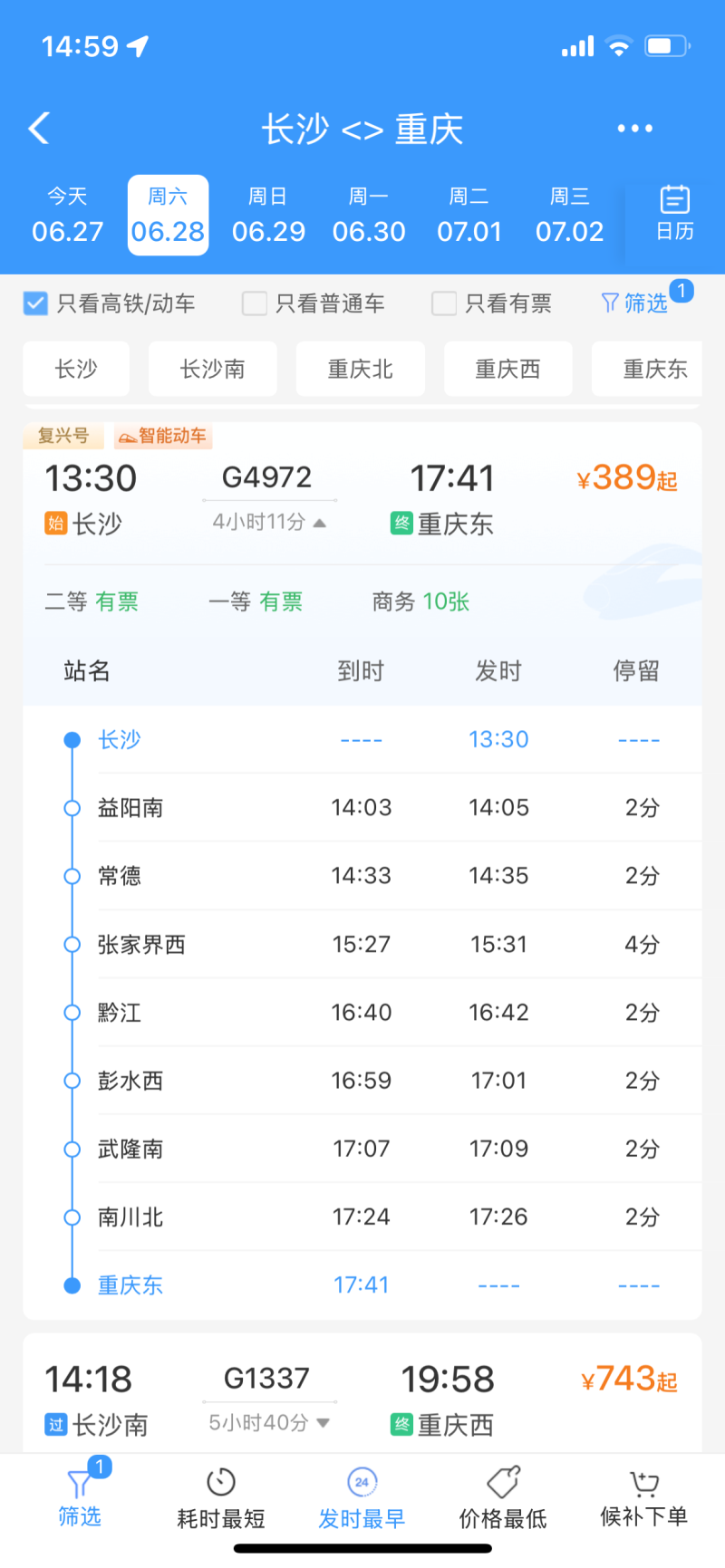Filter by 长沙南 station chip
Screen dimensions: 725x1568
212,369
